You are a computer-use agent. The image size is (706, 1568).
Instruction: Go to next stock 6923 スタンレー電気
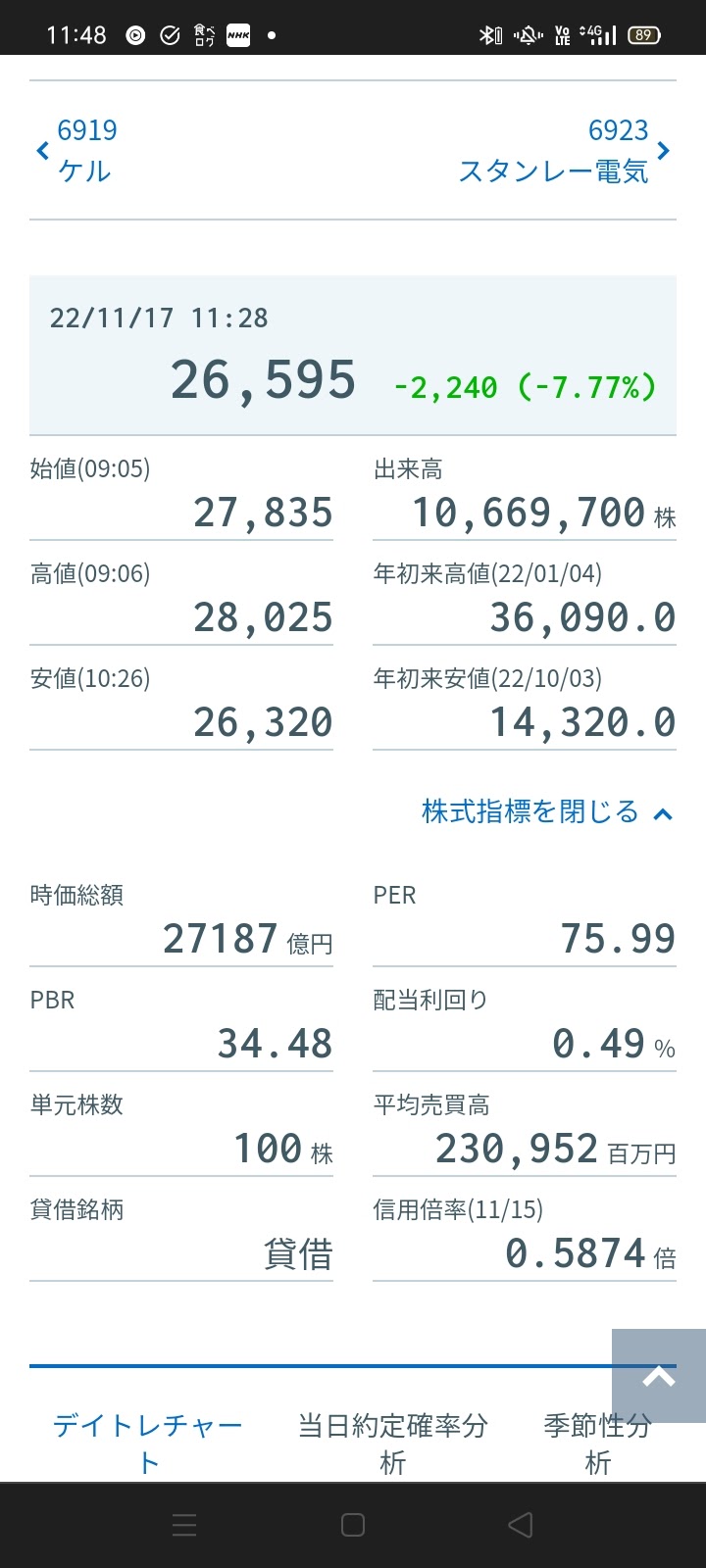(x=565, y=151)
